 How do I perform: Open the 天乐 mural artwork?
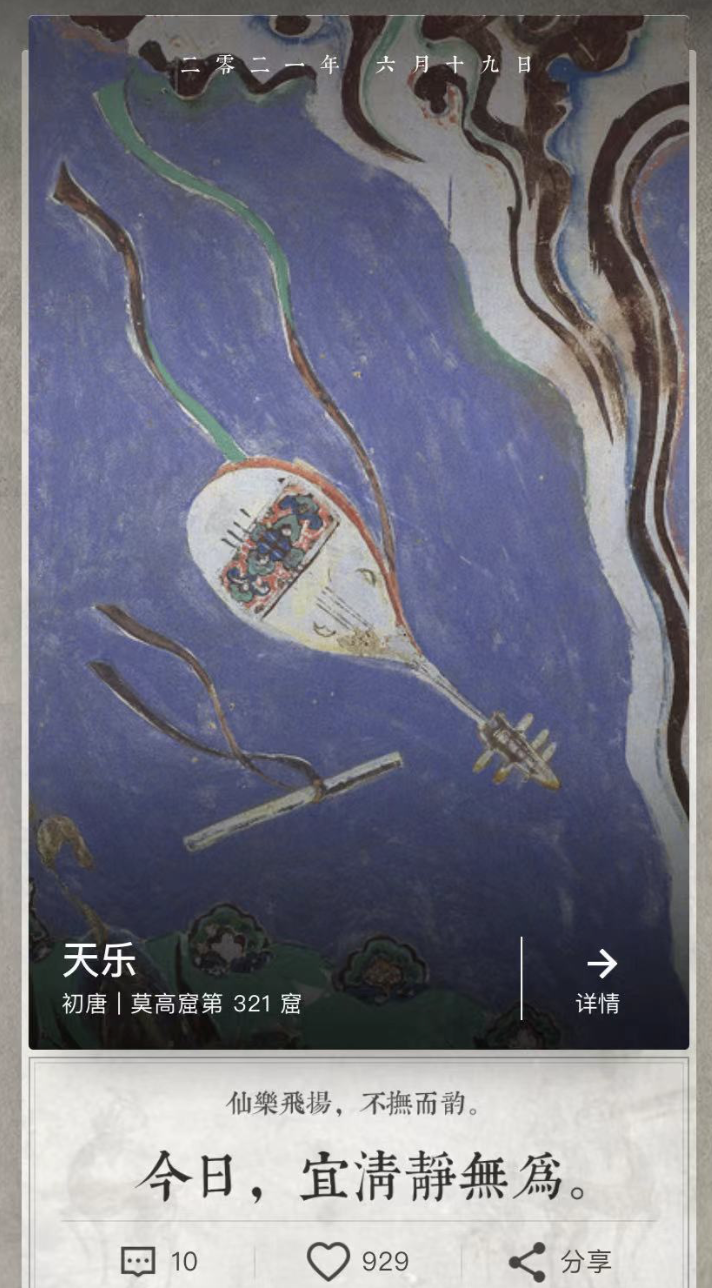(359, 532)
